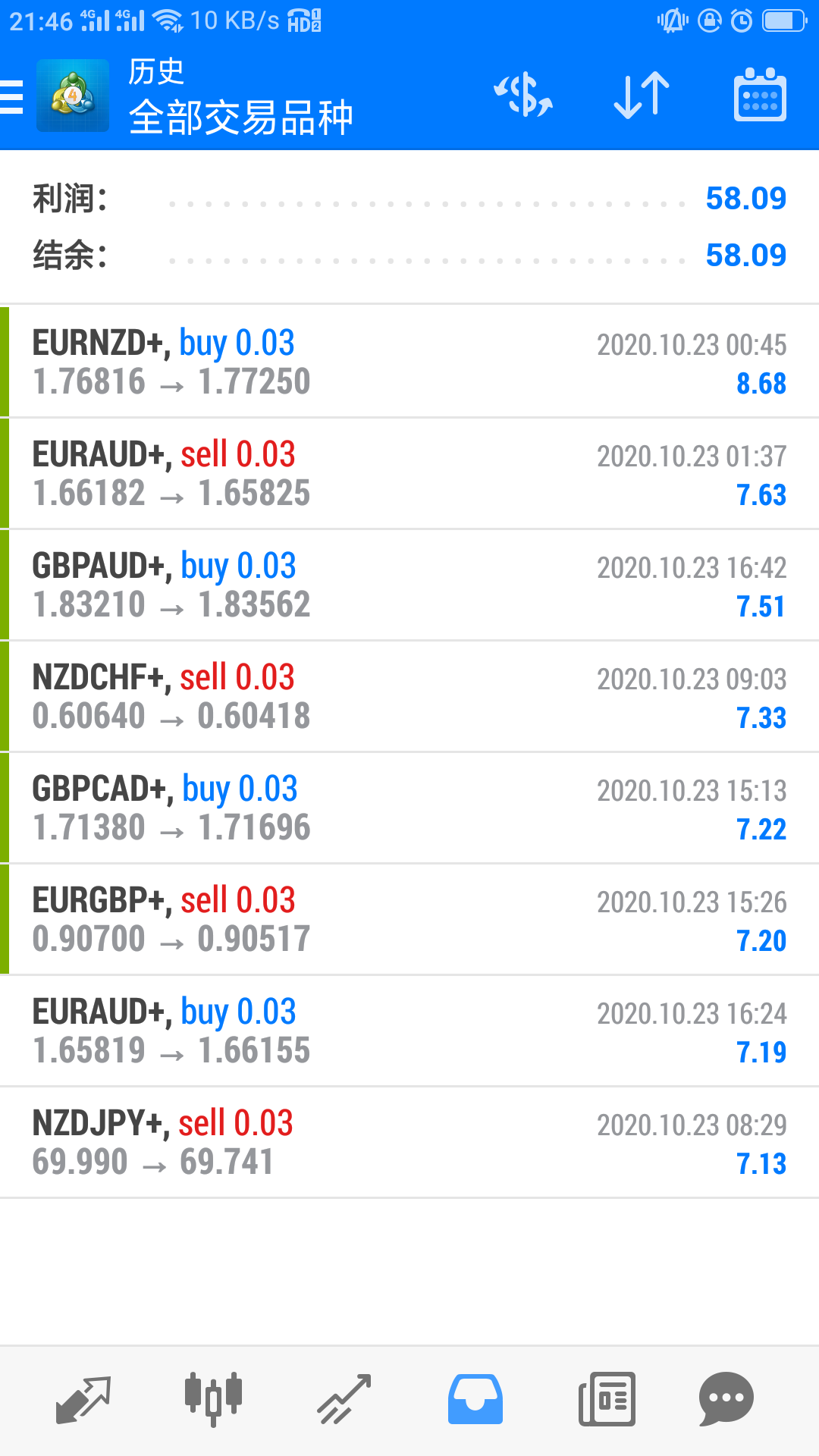Open the GBPCAD+ buy 0.03 trade
819x1456 pixels.
(x=409, y=808)
